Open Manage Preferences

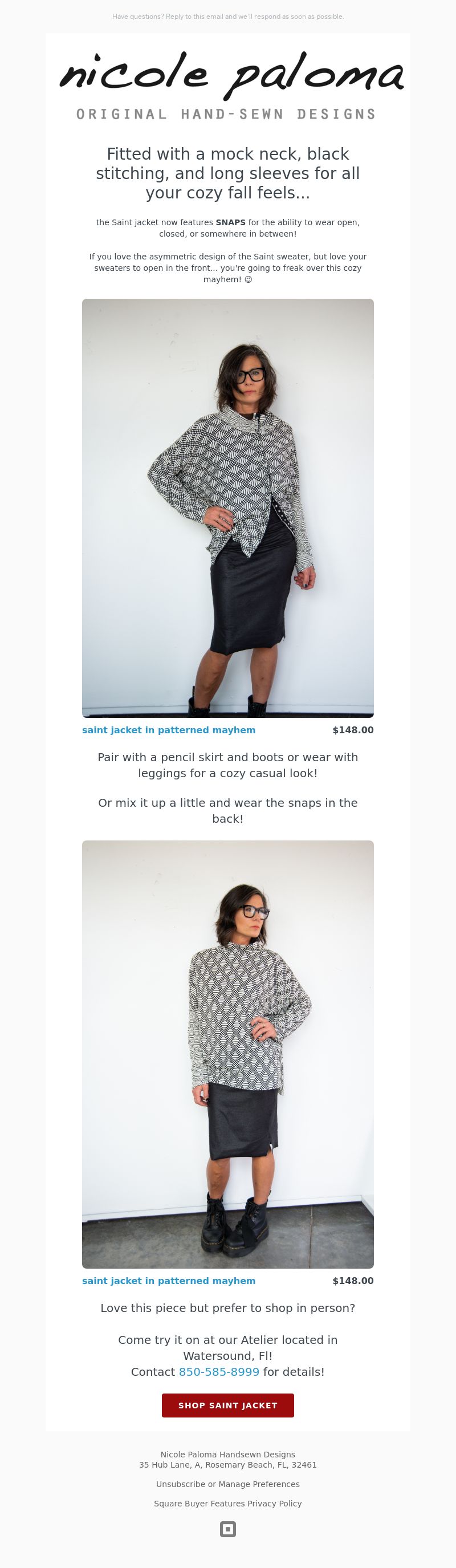point(259,1484)
